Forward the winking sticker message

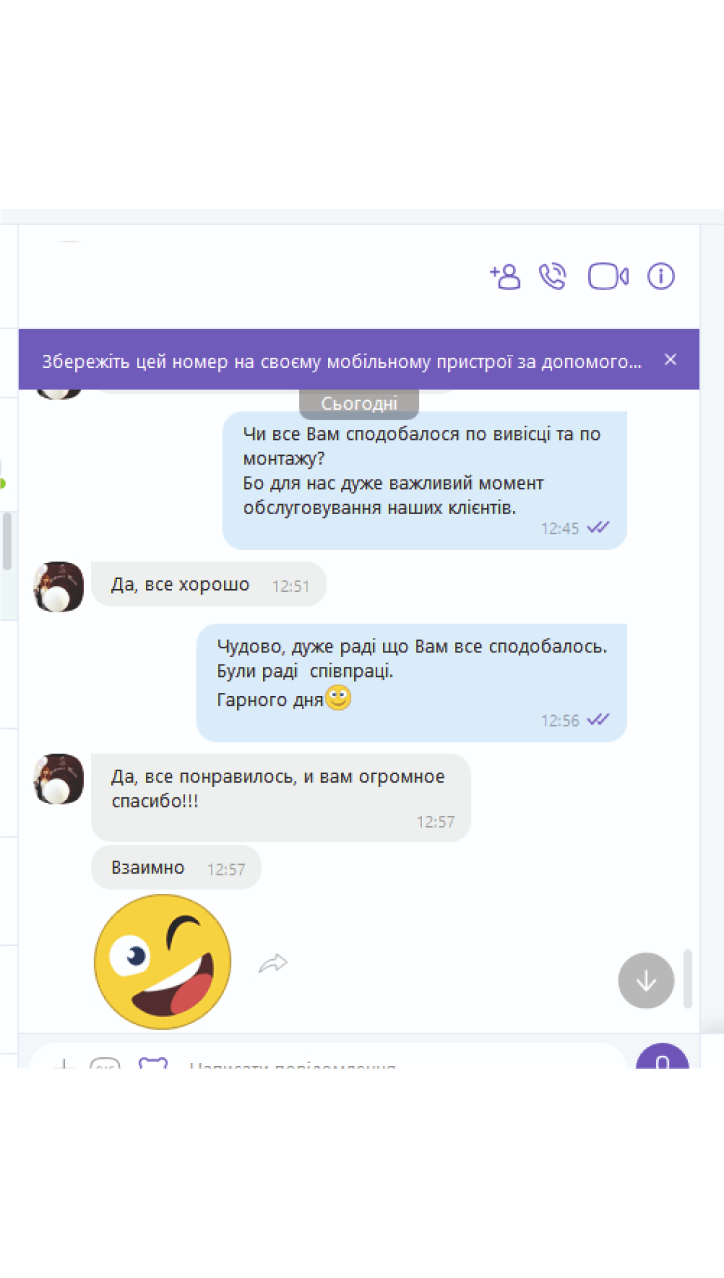pyautogui.click(x=273, y=963)
